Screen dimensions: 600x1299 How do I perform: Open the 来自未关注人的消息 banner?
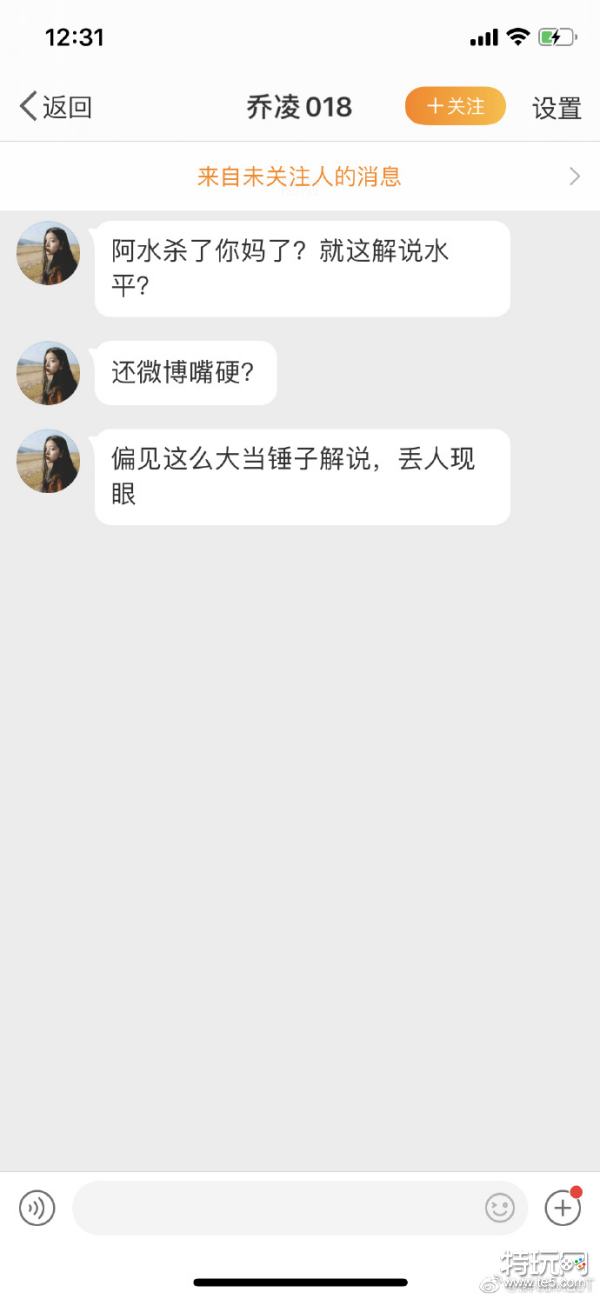tap(300, 177)
